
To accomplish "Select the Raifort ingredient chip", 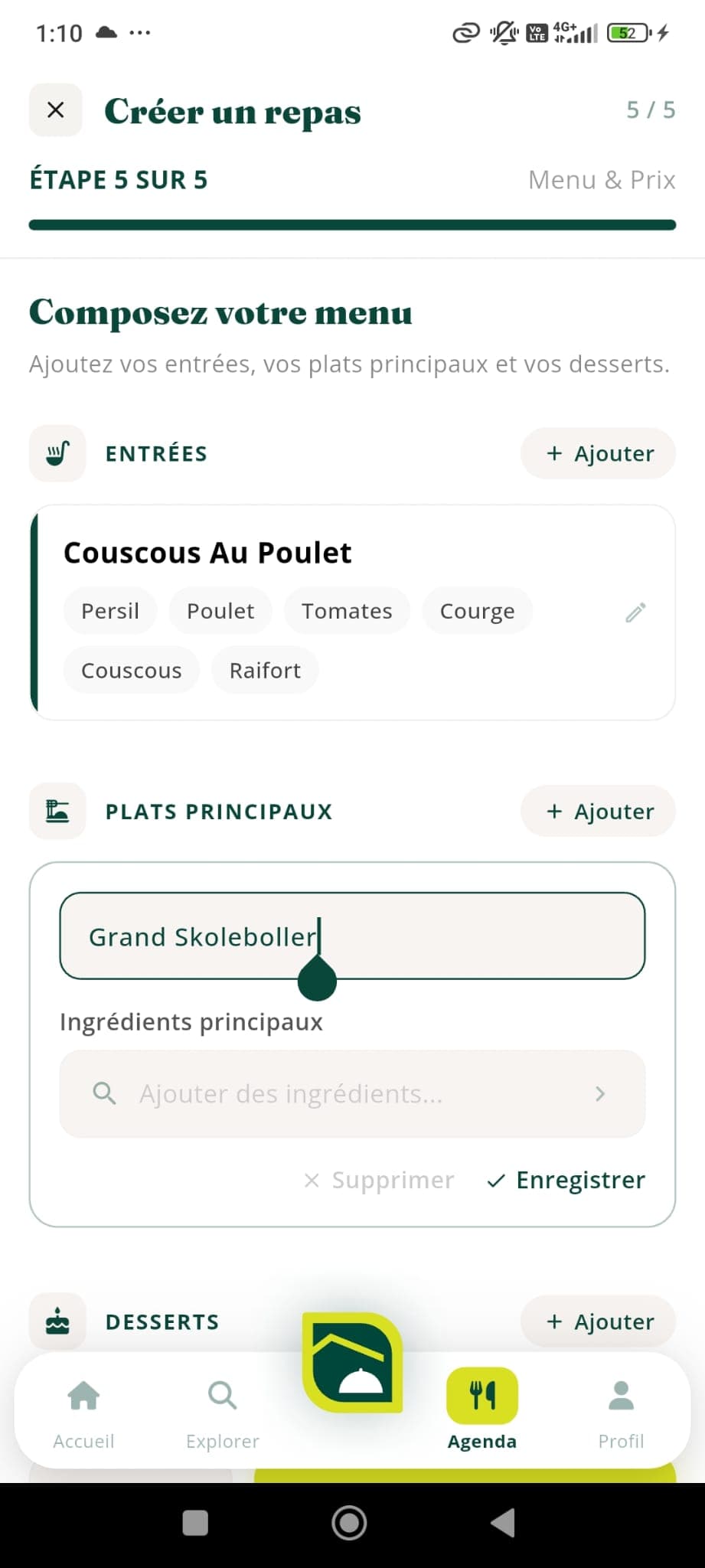I will point(264,669).
